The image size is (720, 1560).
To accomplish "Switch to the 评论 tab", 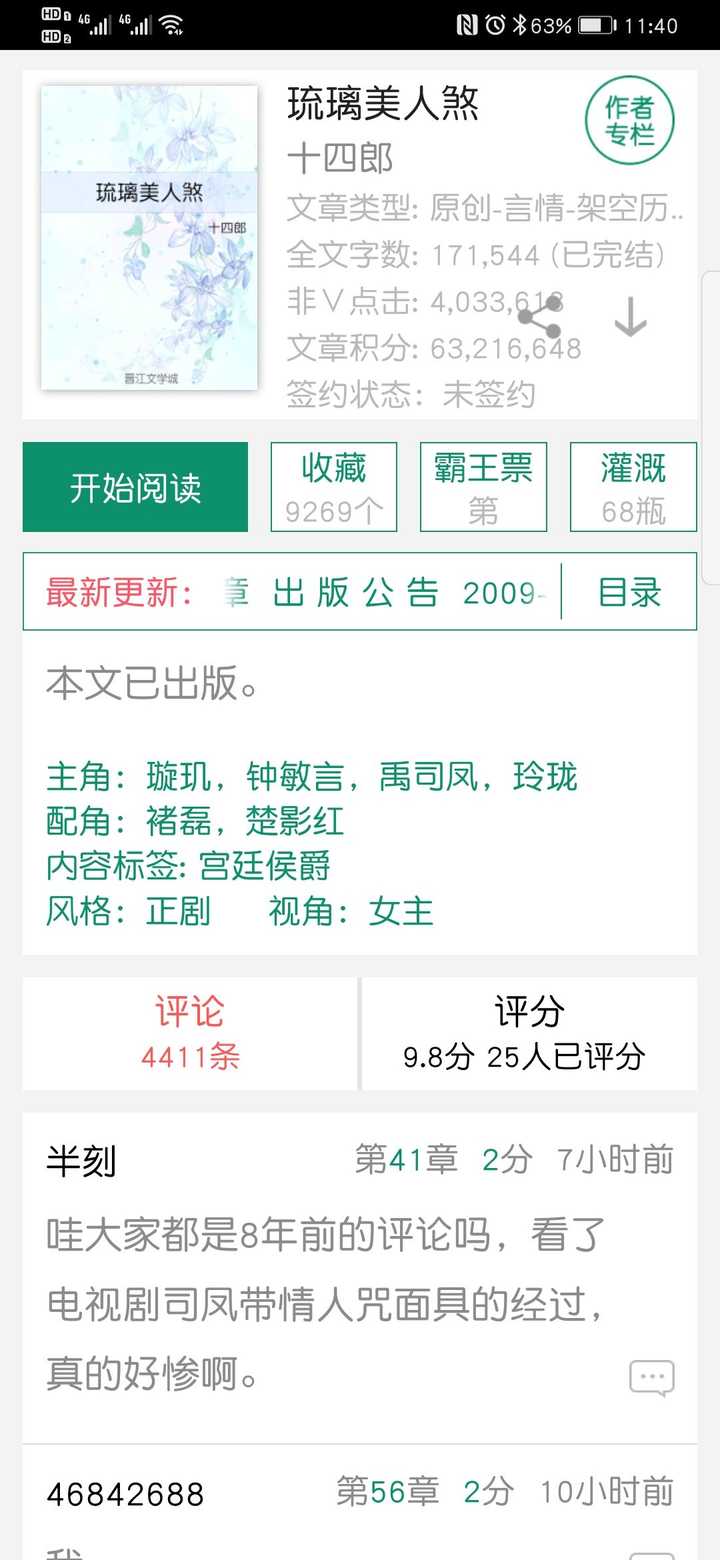I will pyautogui.click(x=190, y=1034).
